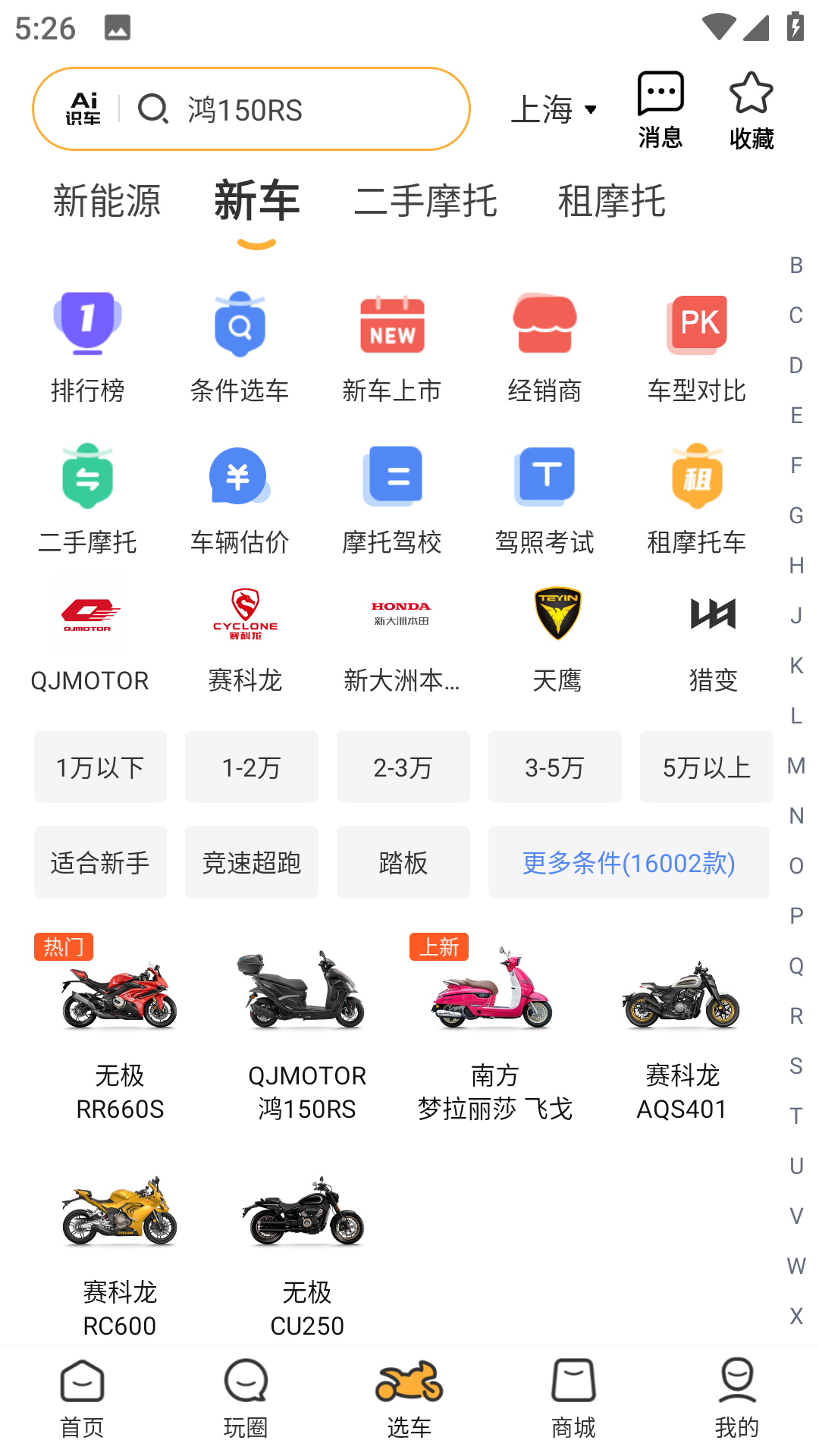Viewport: 819px width, 1456px height.
Task: Open 收藏 favorites
Action: pos(751,110)
